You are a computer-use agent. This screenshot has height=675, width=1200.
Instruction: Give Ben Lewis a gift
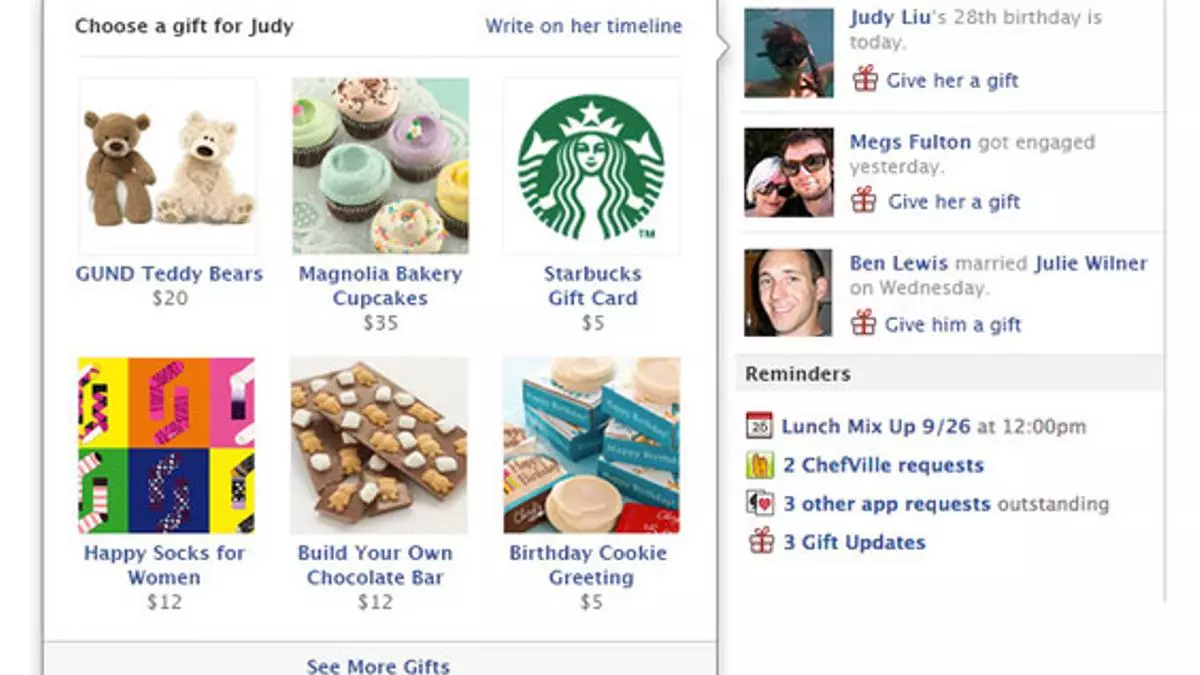coord(952,324)
